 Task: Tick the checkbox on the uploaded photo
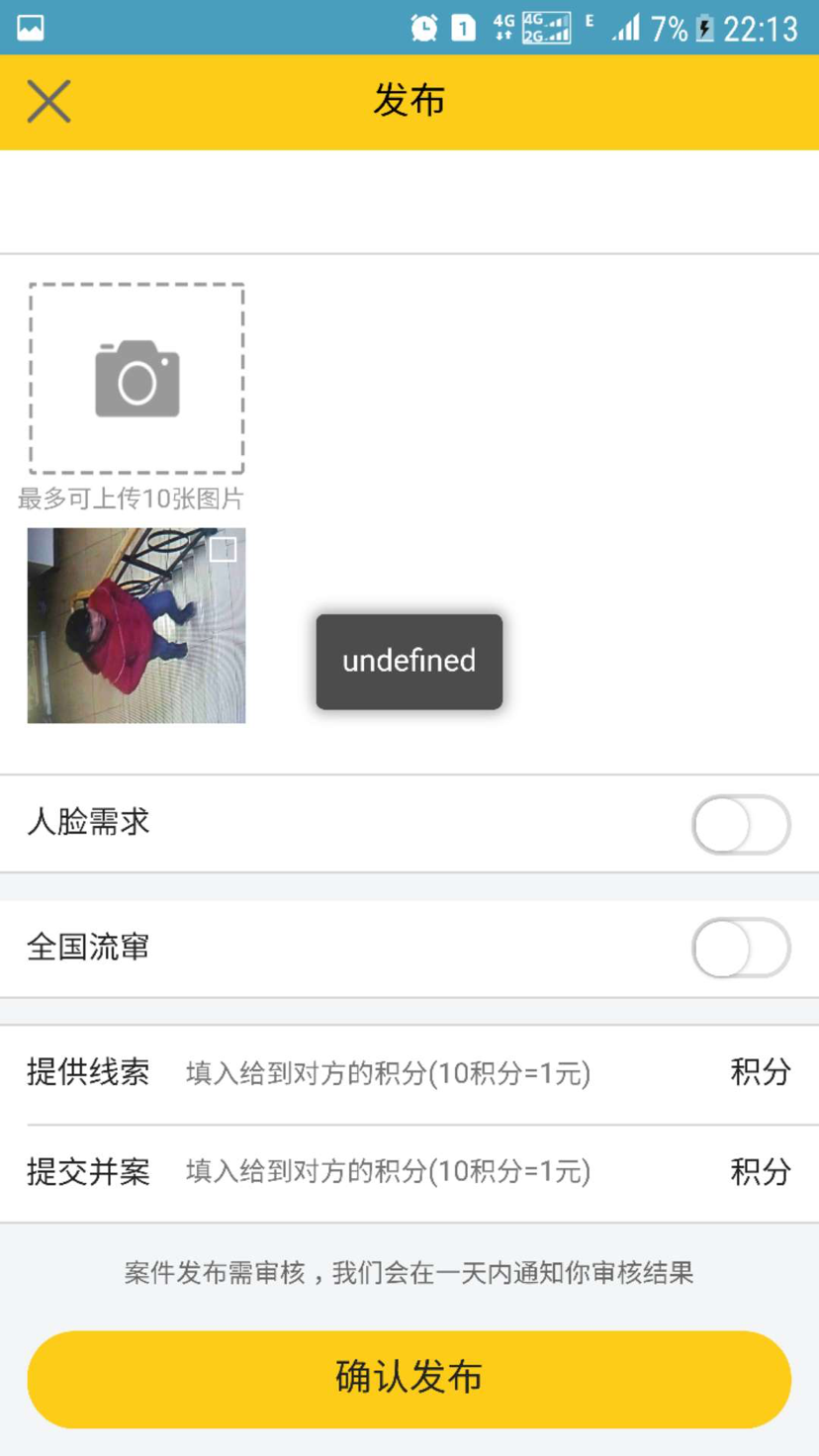point(223,549)
